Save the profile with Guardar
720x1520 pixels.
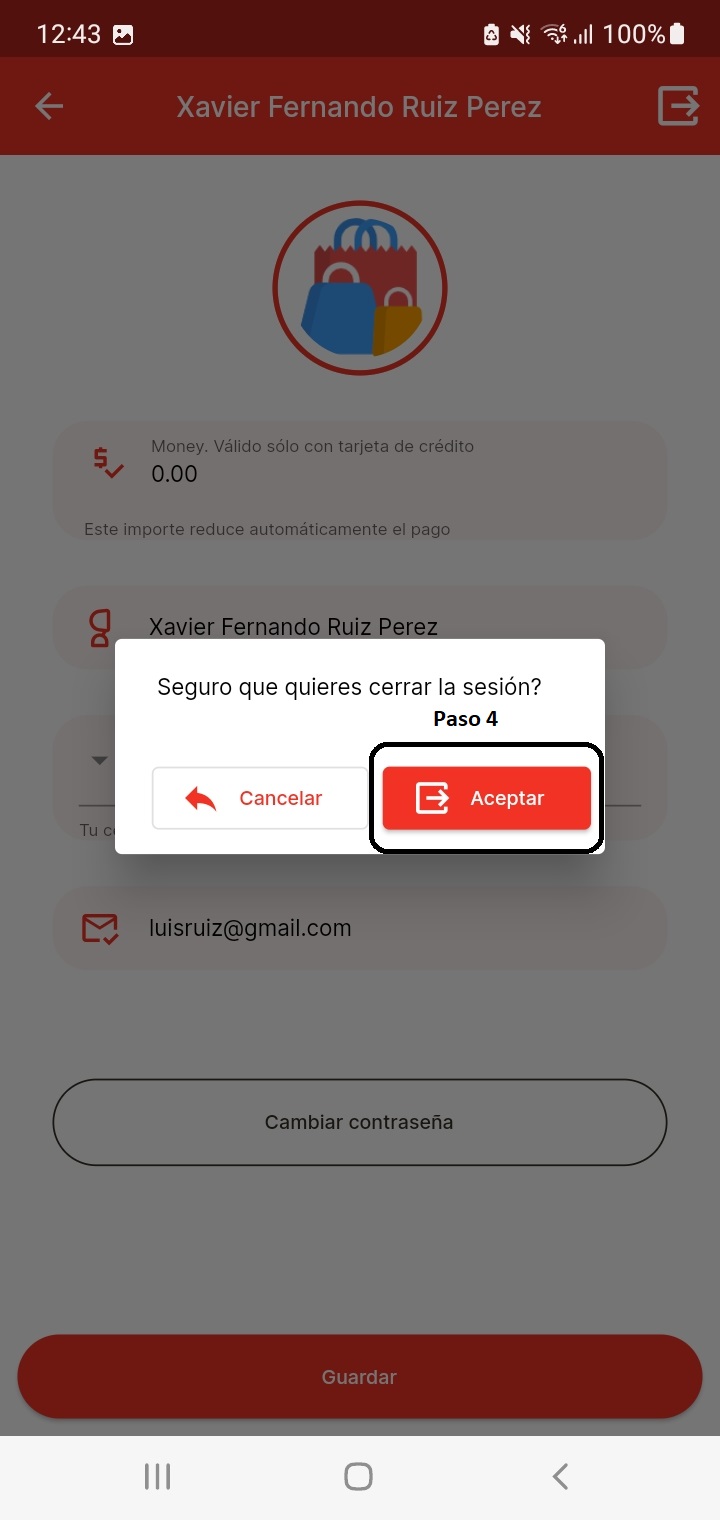click(x=359, y=1377)
